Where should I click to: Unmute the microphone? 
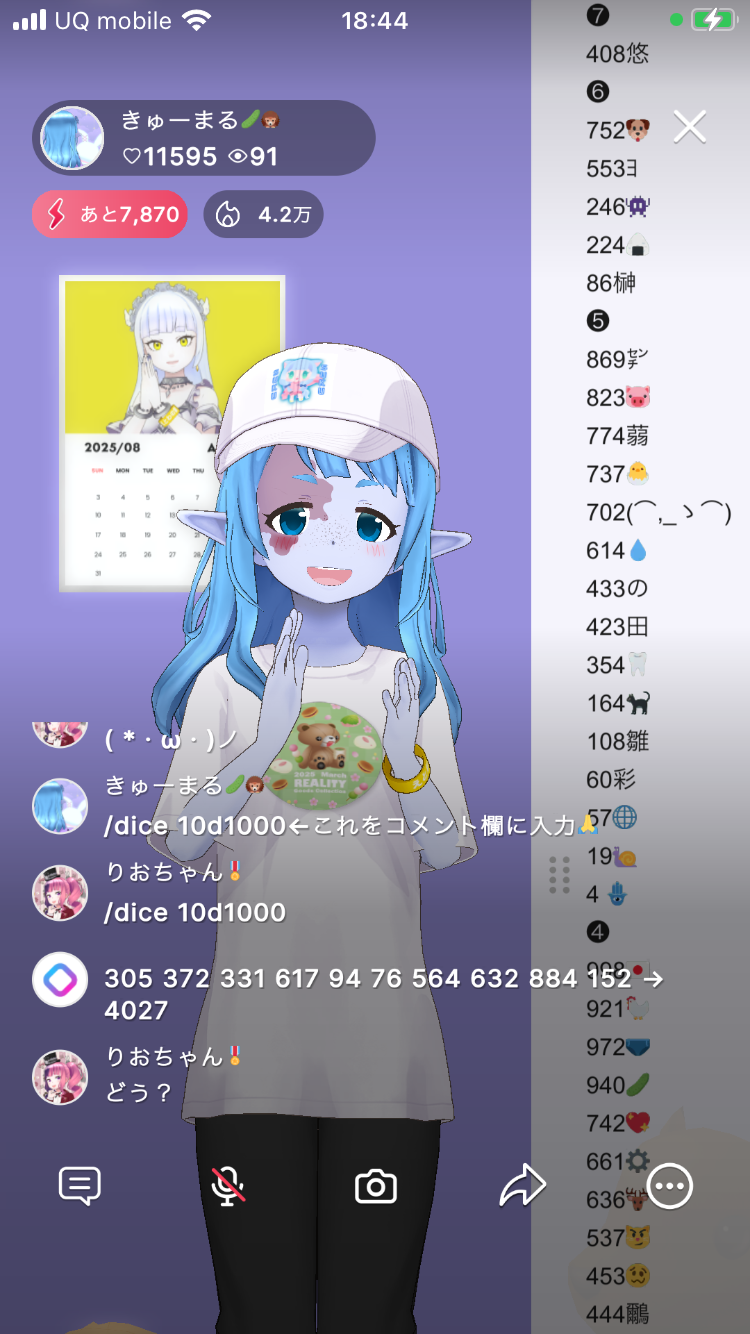[x=228, y=1186]
